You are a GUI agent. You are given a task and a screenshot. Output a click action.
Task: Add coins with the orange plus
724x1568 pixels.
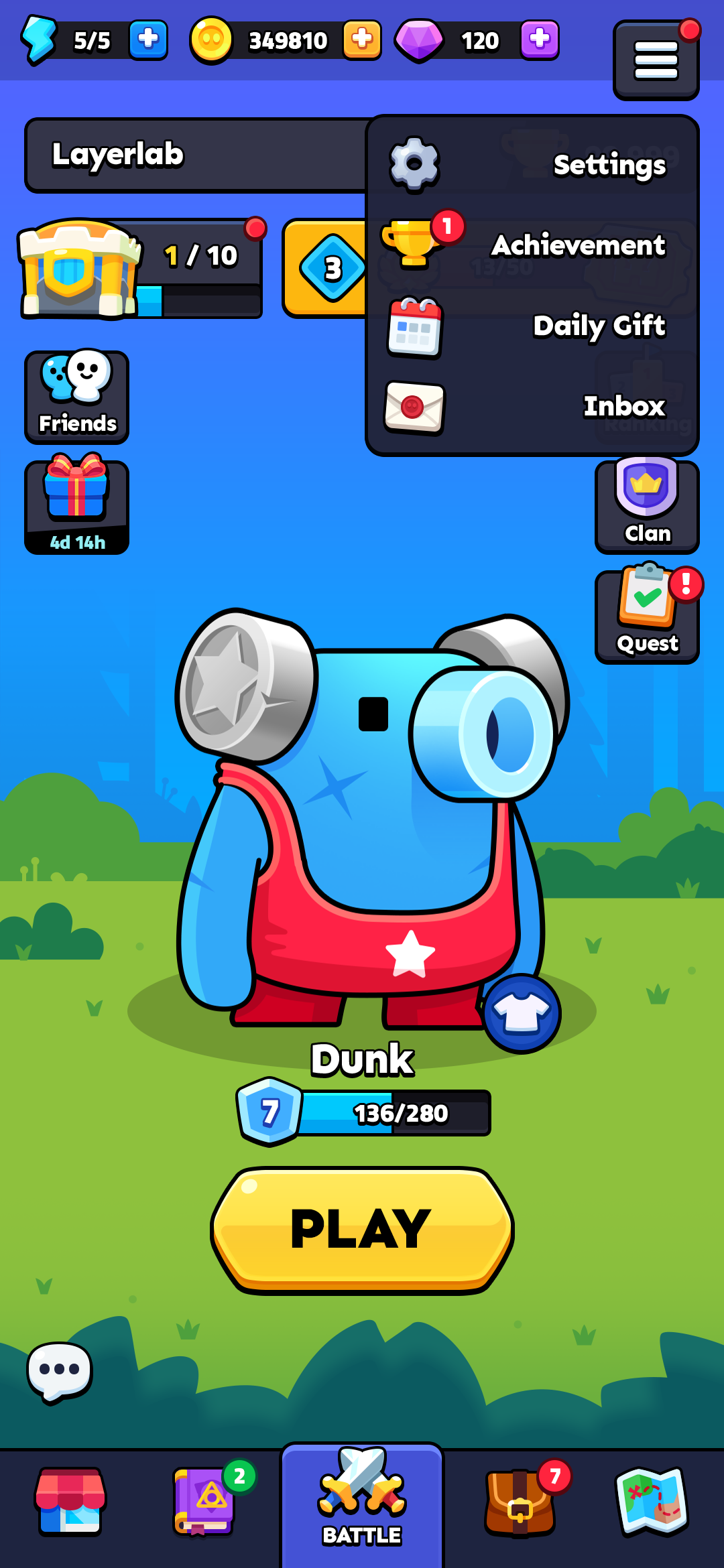point(362,40)
